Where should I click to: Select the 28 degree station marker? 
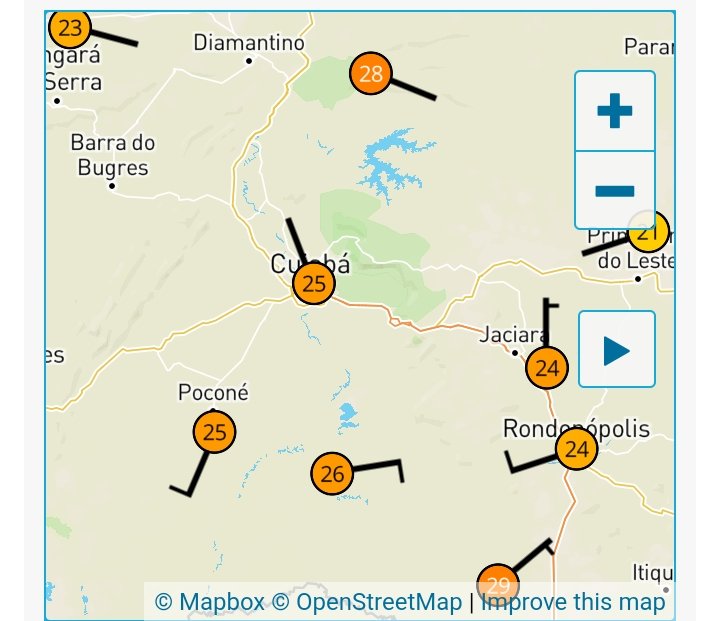pos(371,74)
